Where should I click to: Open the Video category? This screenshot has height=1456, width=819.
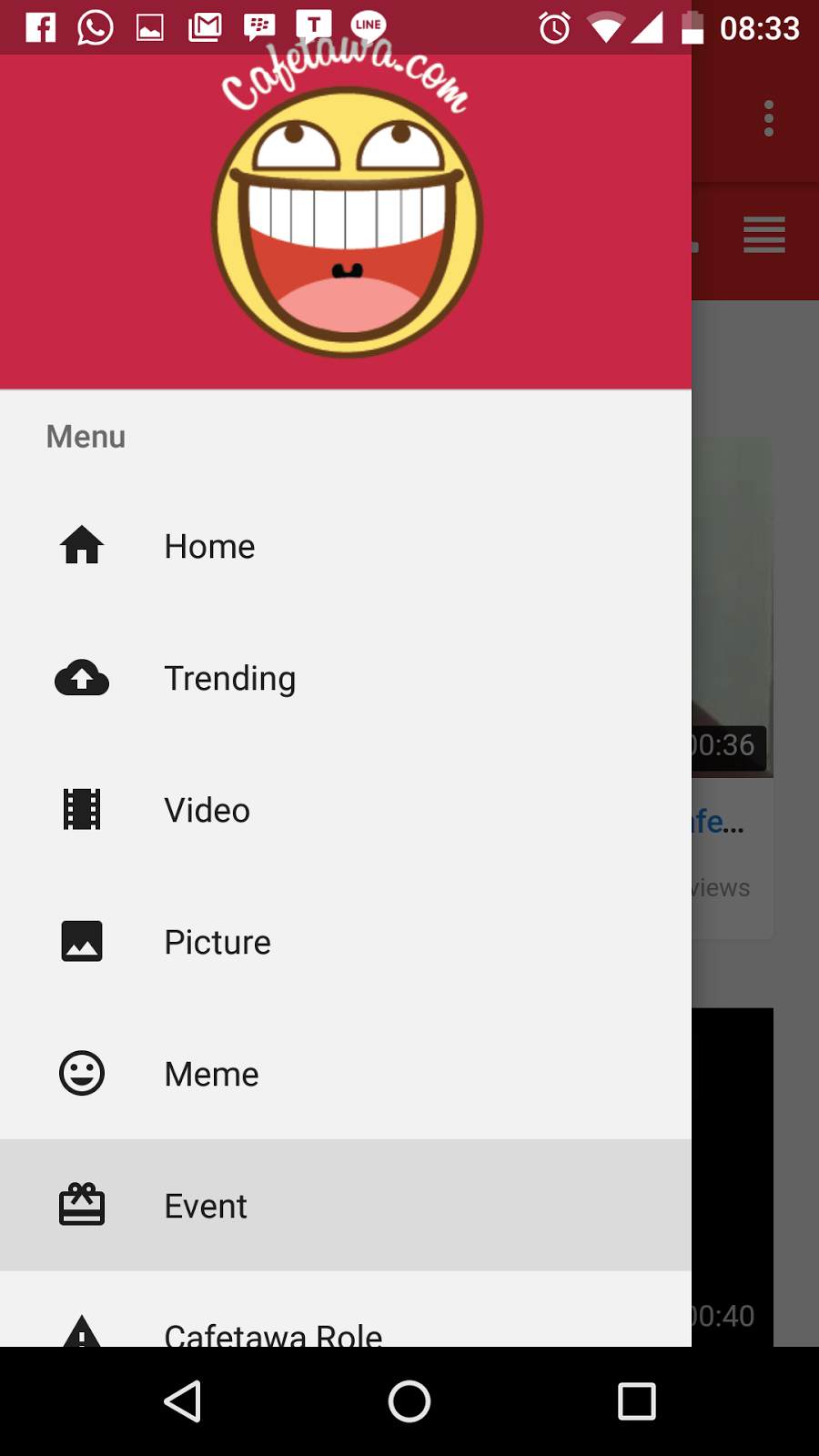point(207,810)
